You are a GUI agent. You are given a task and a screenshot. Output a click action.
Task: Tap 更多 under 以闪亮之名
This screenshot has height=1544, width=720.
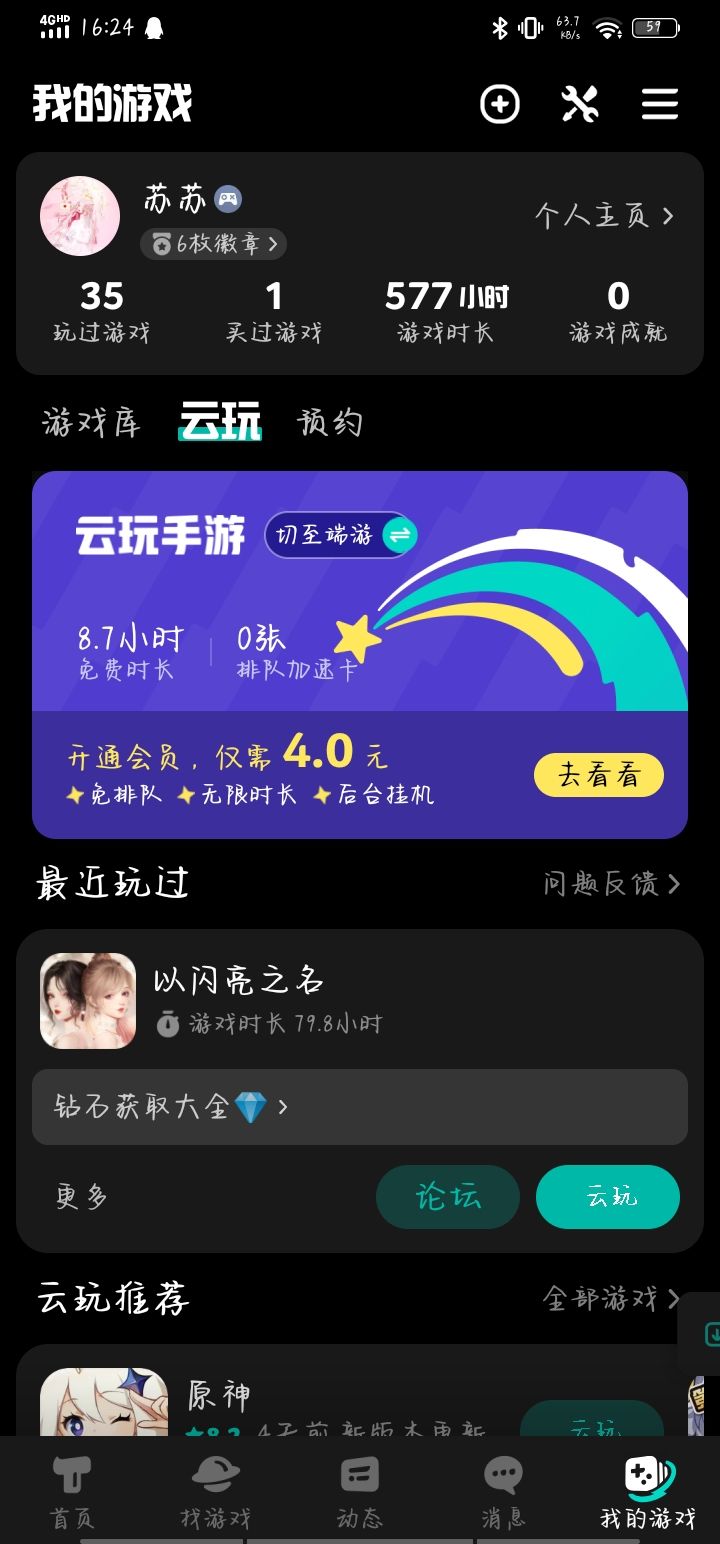click(x=82, y=1197)
